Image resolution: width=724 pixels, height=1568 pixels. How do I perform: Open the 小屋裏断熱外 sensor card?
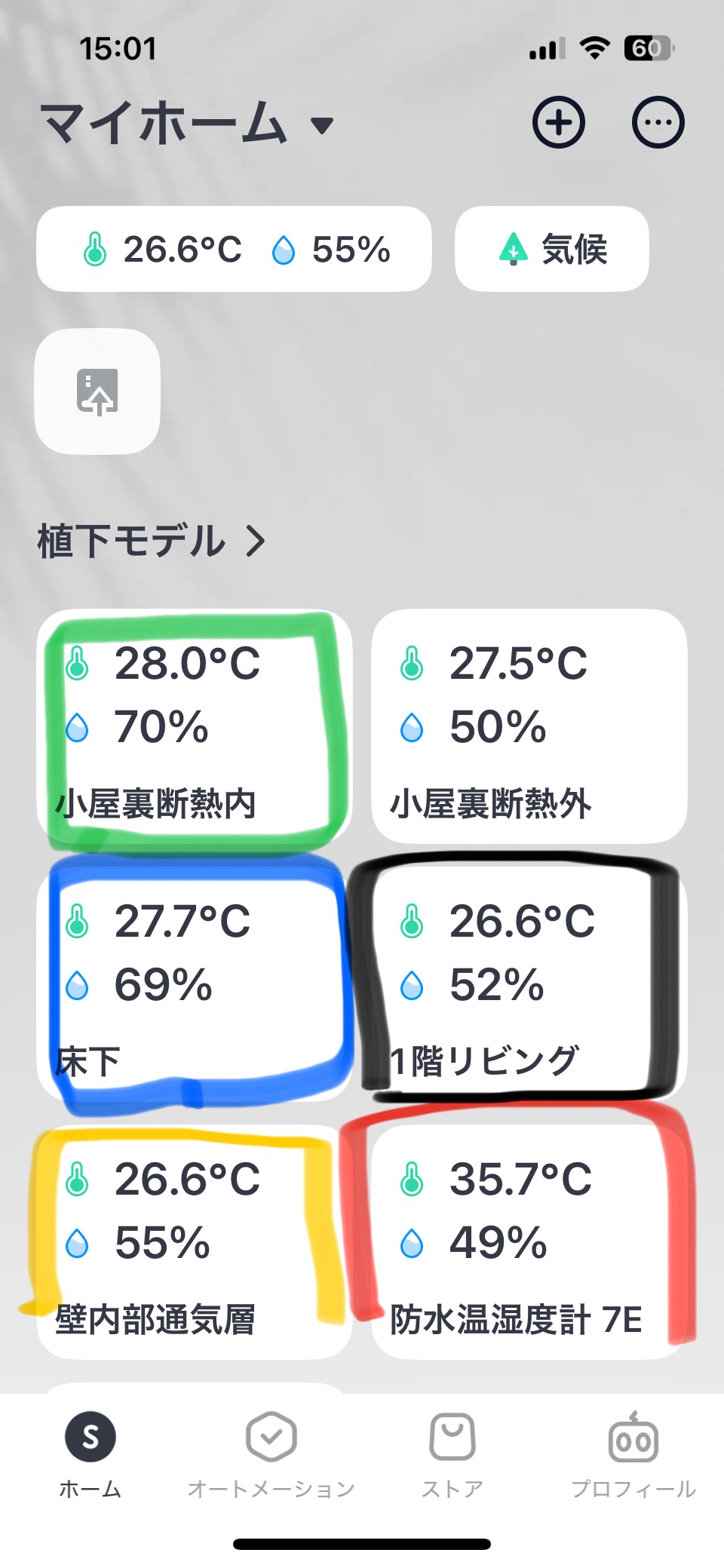[x=529, y=726]
